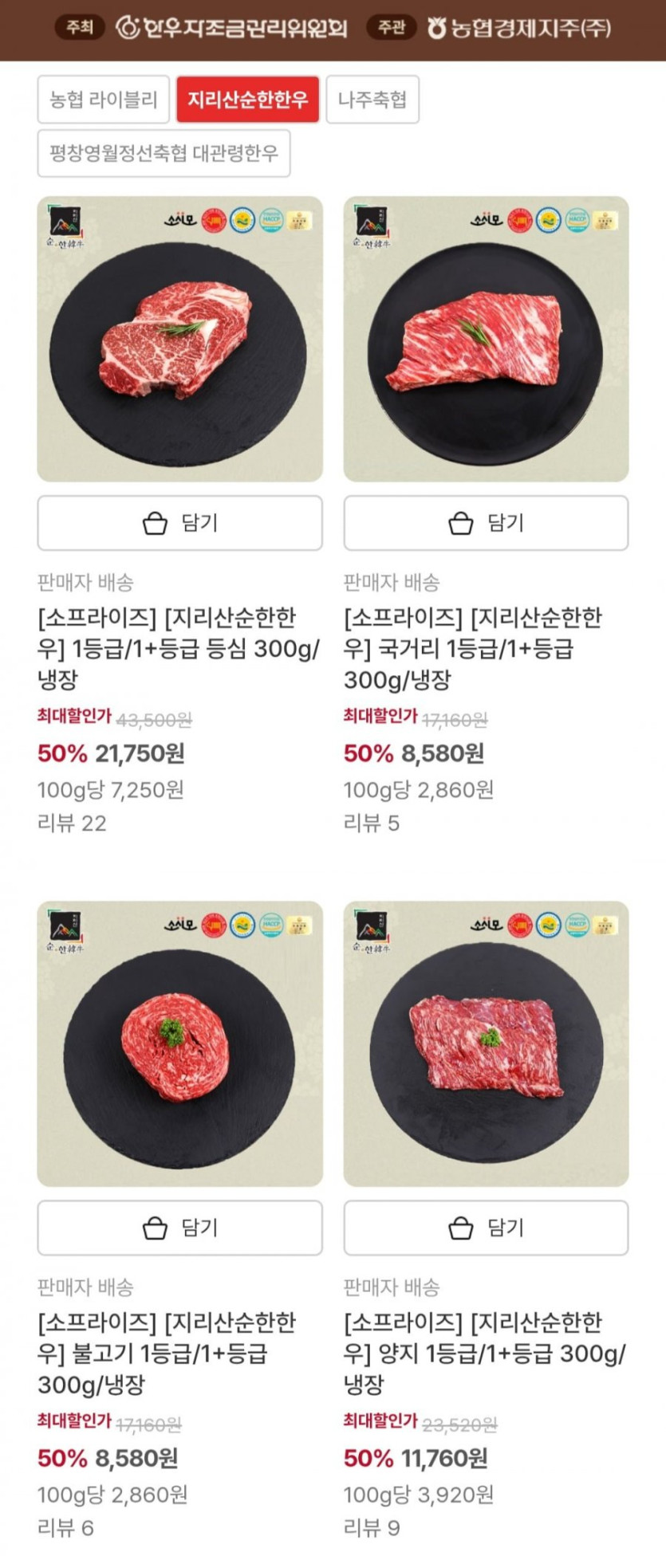Select the 농협 라이블리 brand chip
The image size is (666, 1568).
click(104, 100)
